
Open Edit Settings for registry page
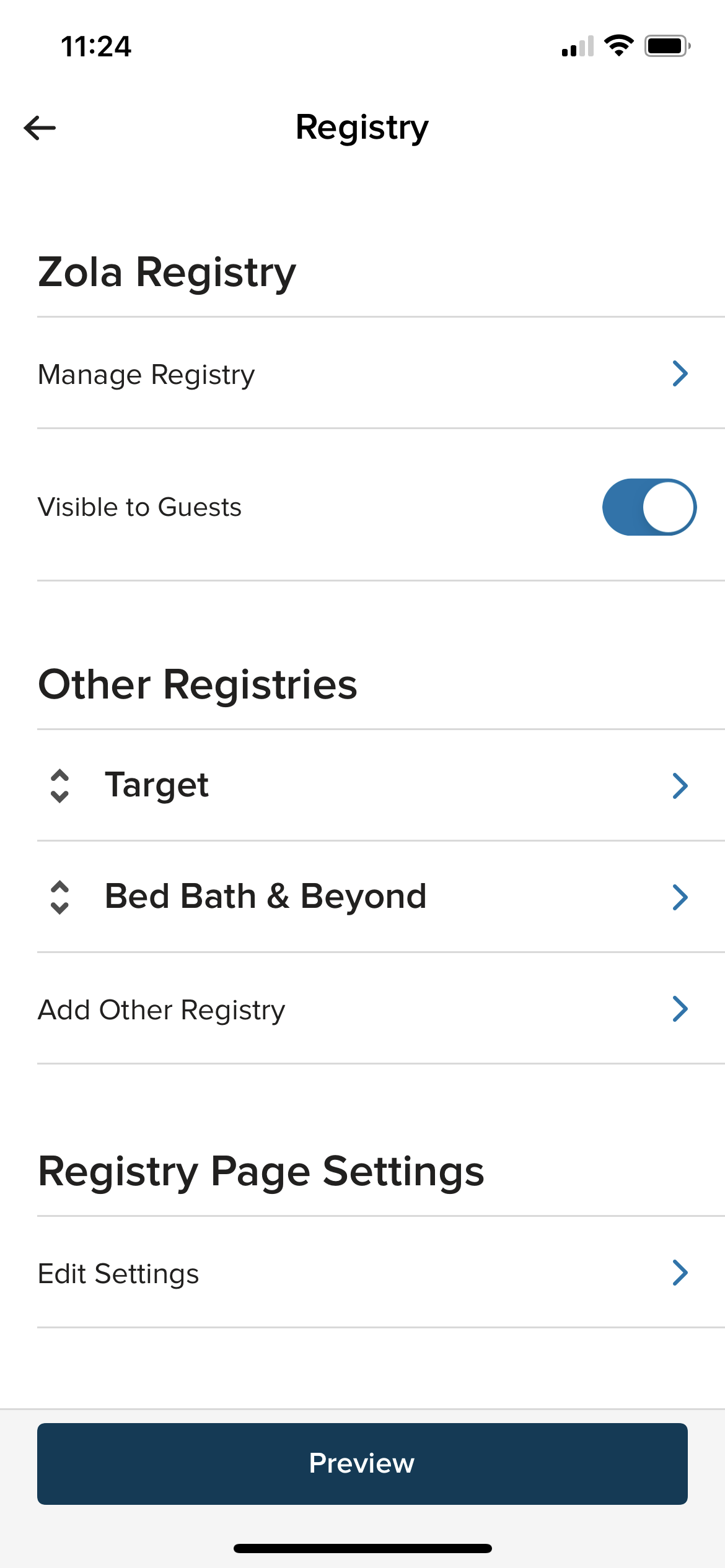pyautogui.click(x=362, y=1273)
